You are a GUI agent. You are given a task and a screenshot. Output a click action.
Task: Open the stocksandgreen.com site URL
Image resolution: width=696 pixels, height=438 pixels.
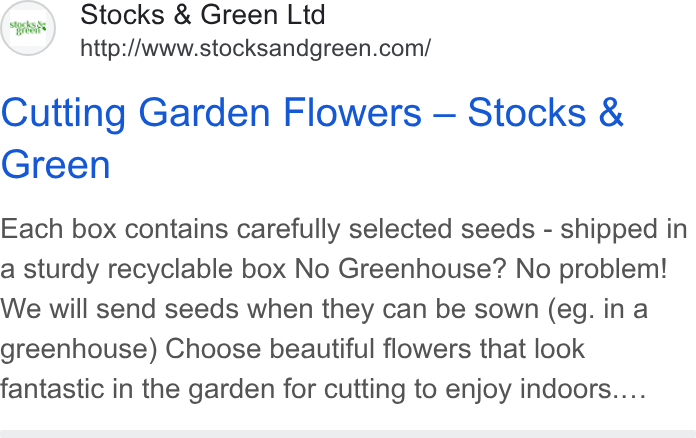[x=255, y=48]
